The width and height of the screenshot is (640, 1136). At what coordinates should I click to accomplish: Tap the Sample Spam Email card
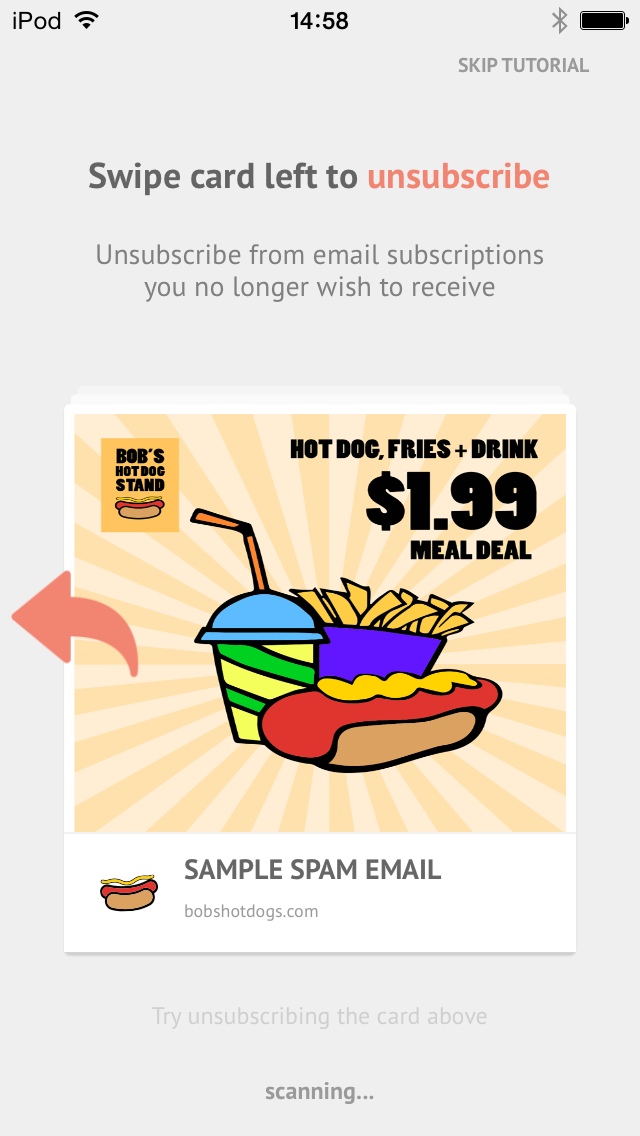coord(320,680)
